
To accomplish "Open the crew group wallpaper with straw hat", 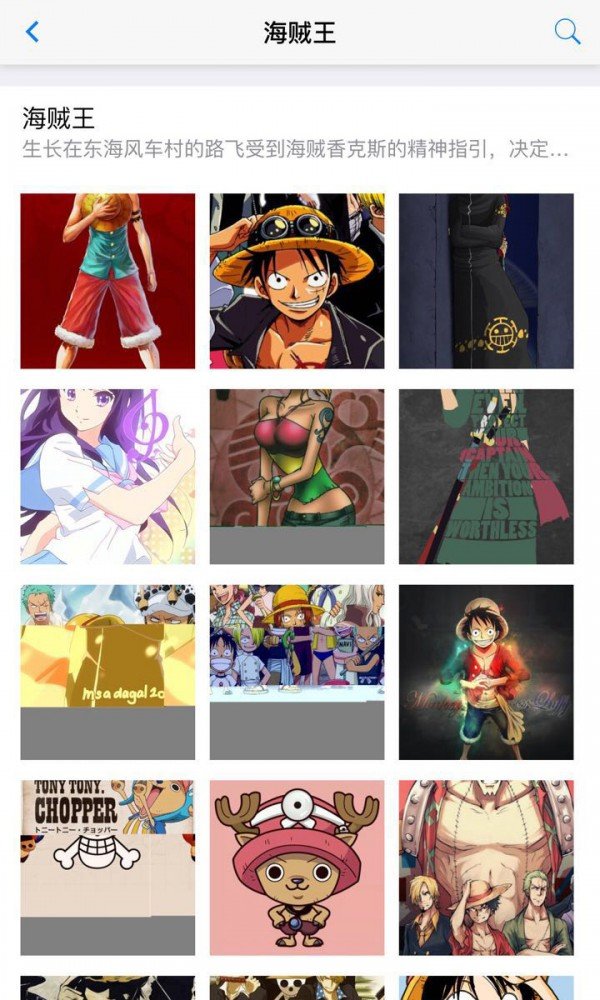I will pos(297,672).
